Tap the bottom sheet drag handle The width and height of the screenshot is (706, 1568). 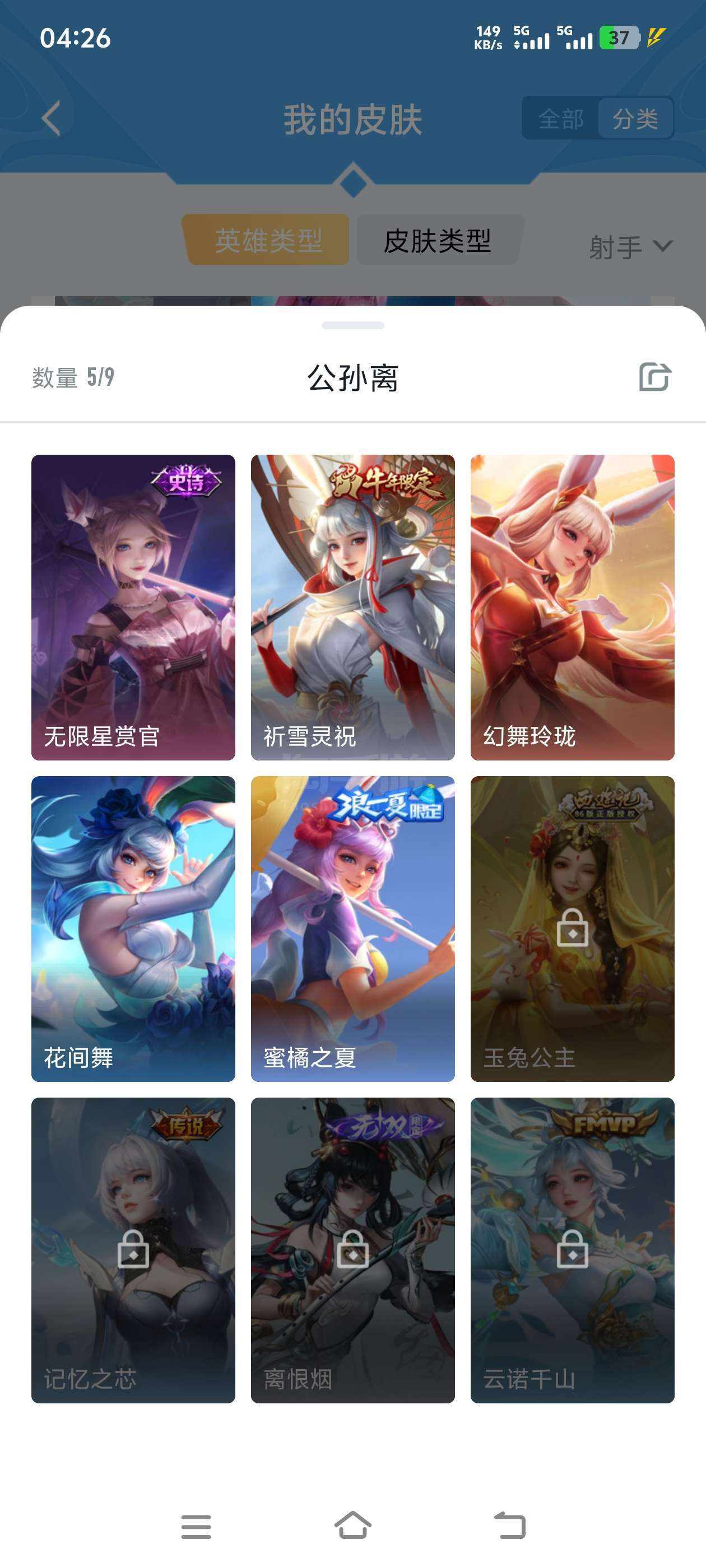point(352,325)
